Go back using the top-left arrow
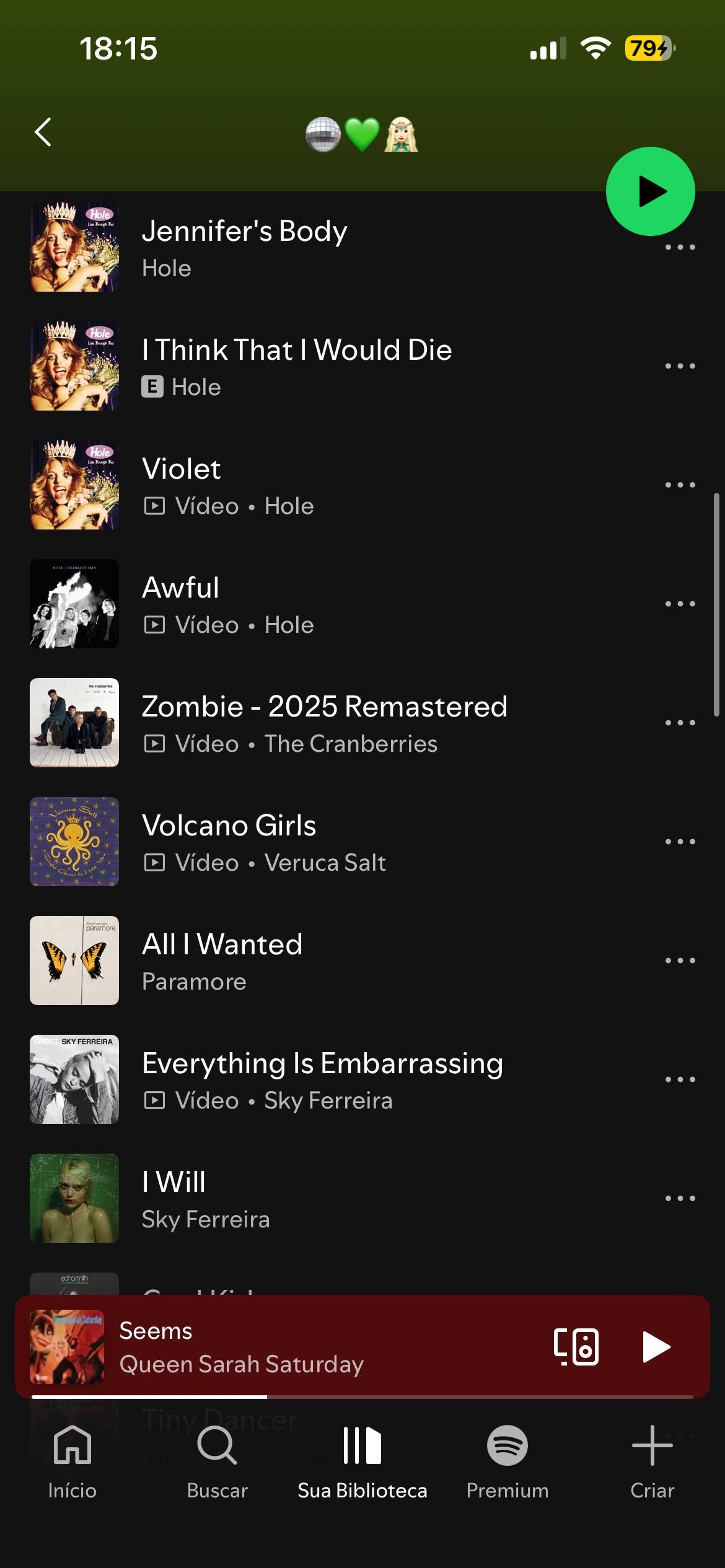The image size is (725, 1568). pyautogui.click(x=43, y=132)
